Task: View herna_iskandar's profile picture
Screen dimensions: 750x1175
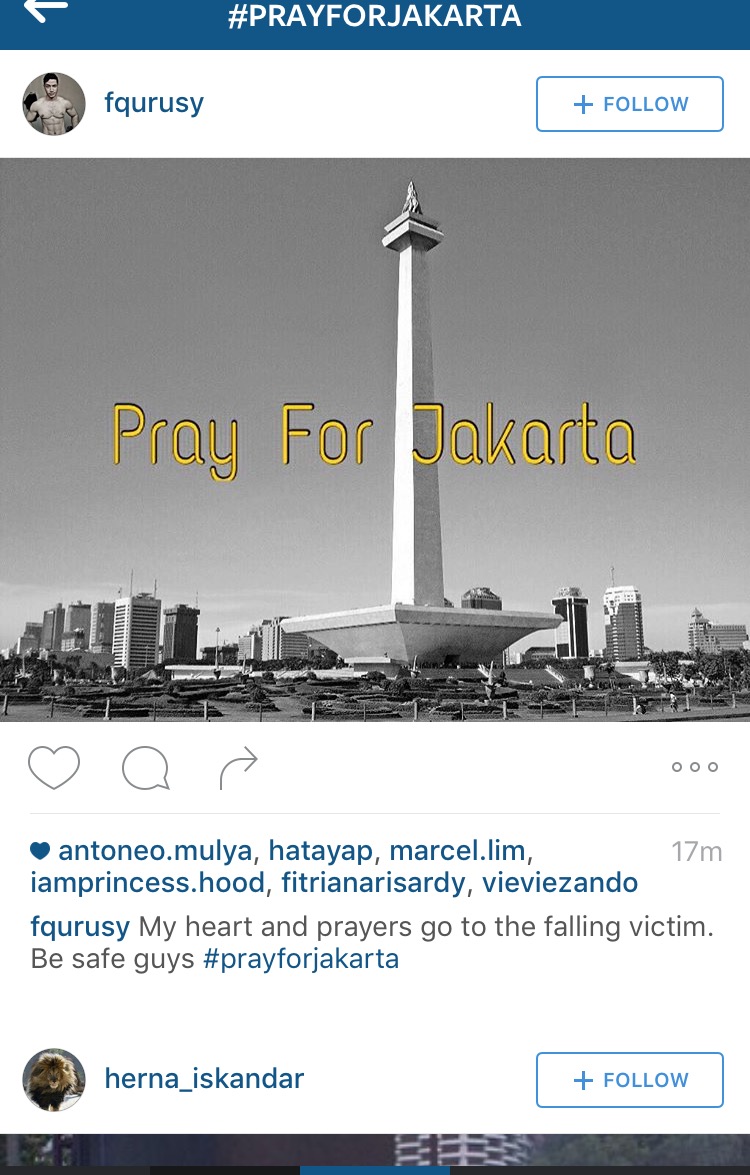Action: (x=54, y=1080)
